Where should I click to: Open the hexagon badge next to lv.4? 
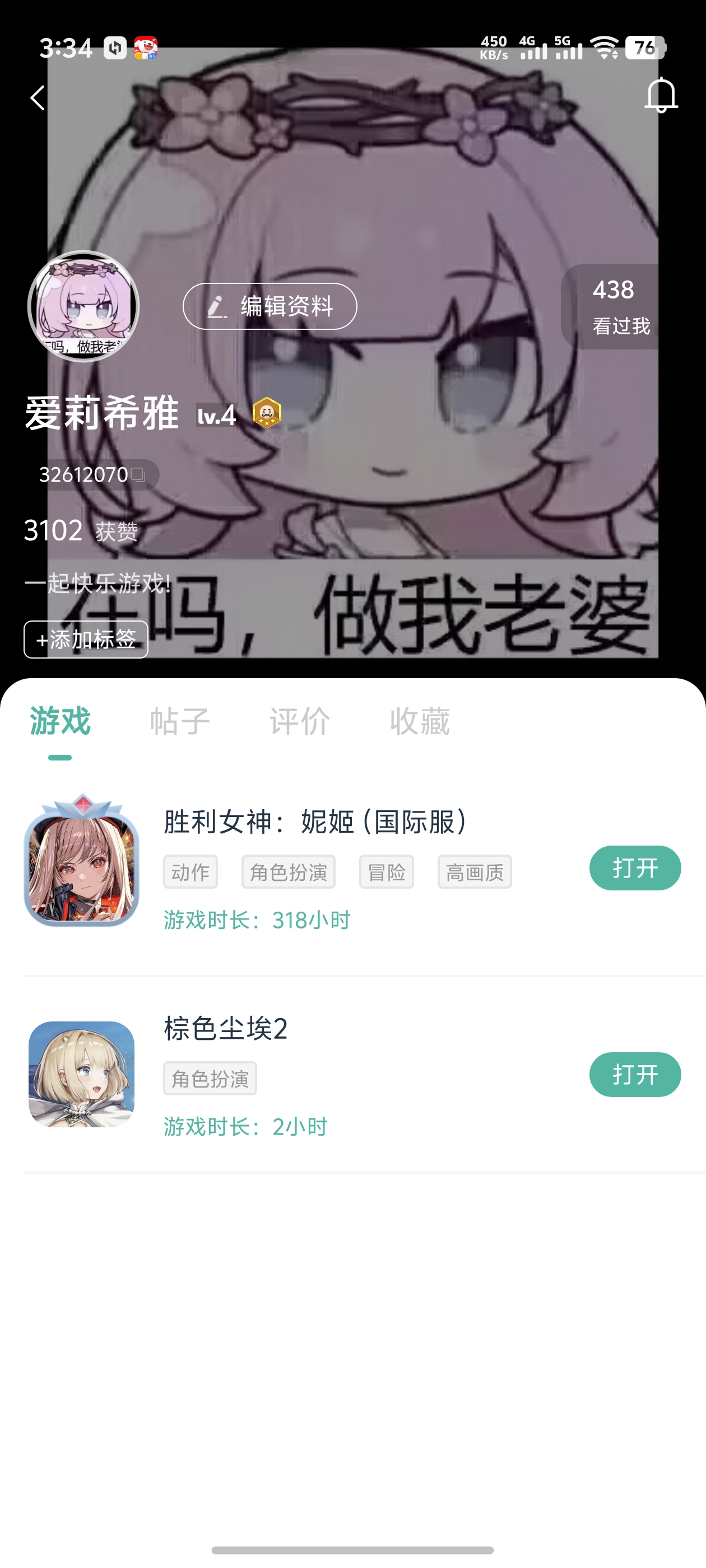[x=267, y=413]
